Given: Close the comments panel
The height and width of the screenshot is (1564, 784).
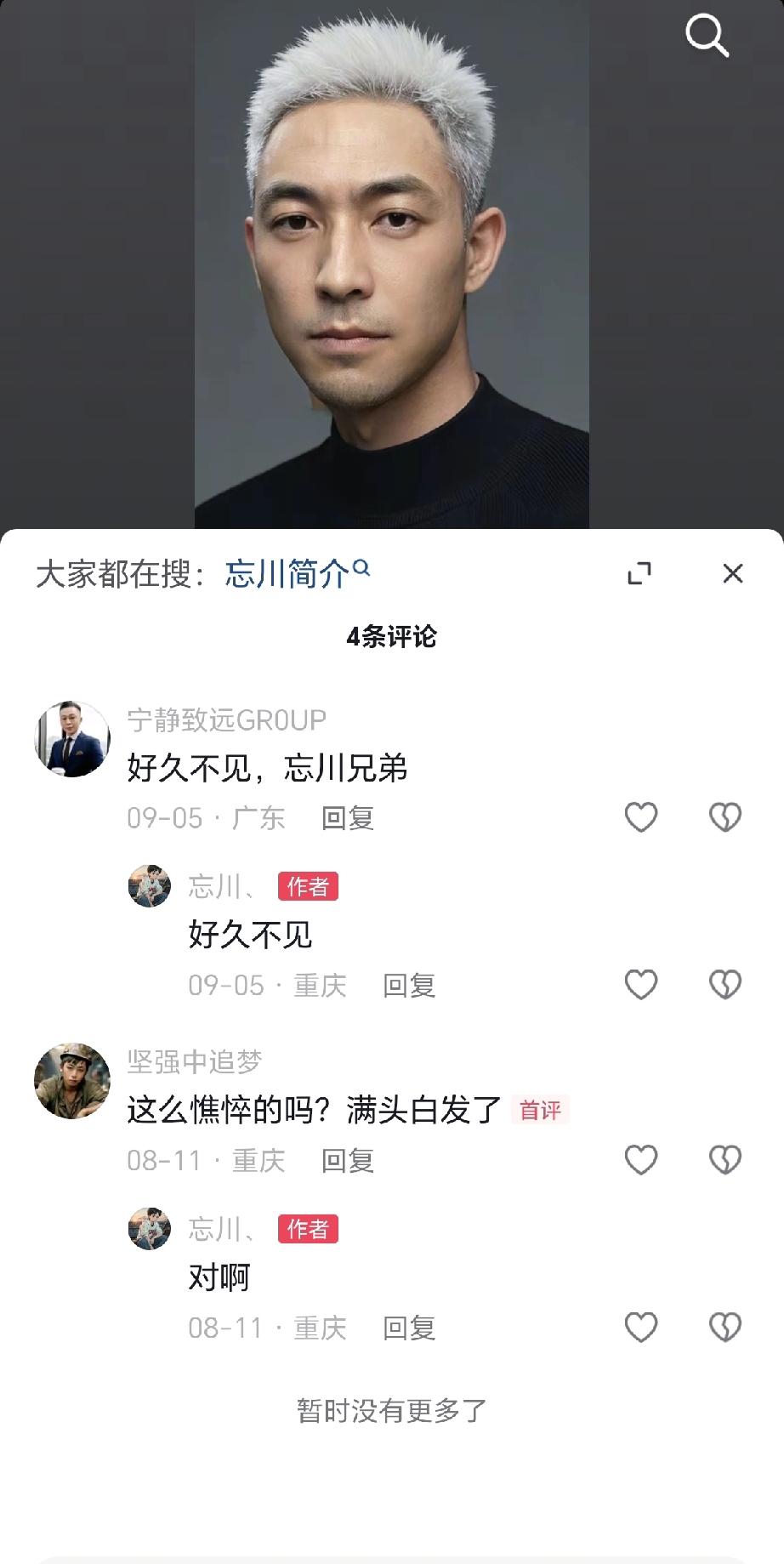Looking at the screenshot, I should (x=732, y=574).
